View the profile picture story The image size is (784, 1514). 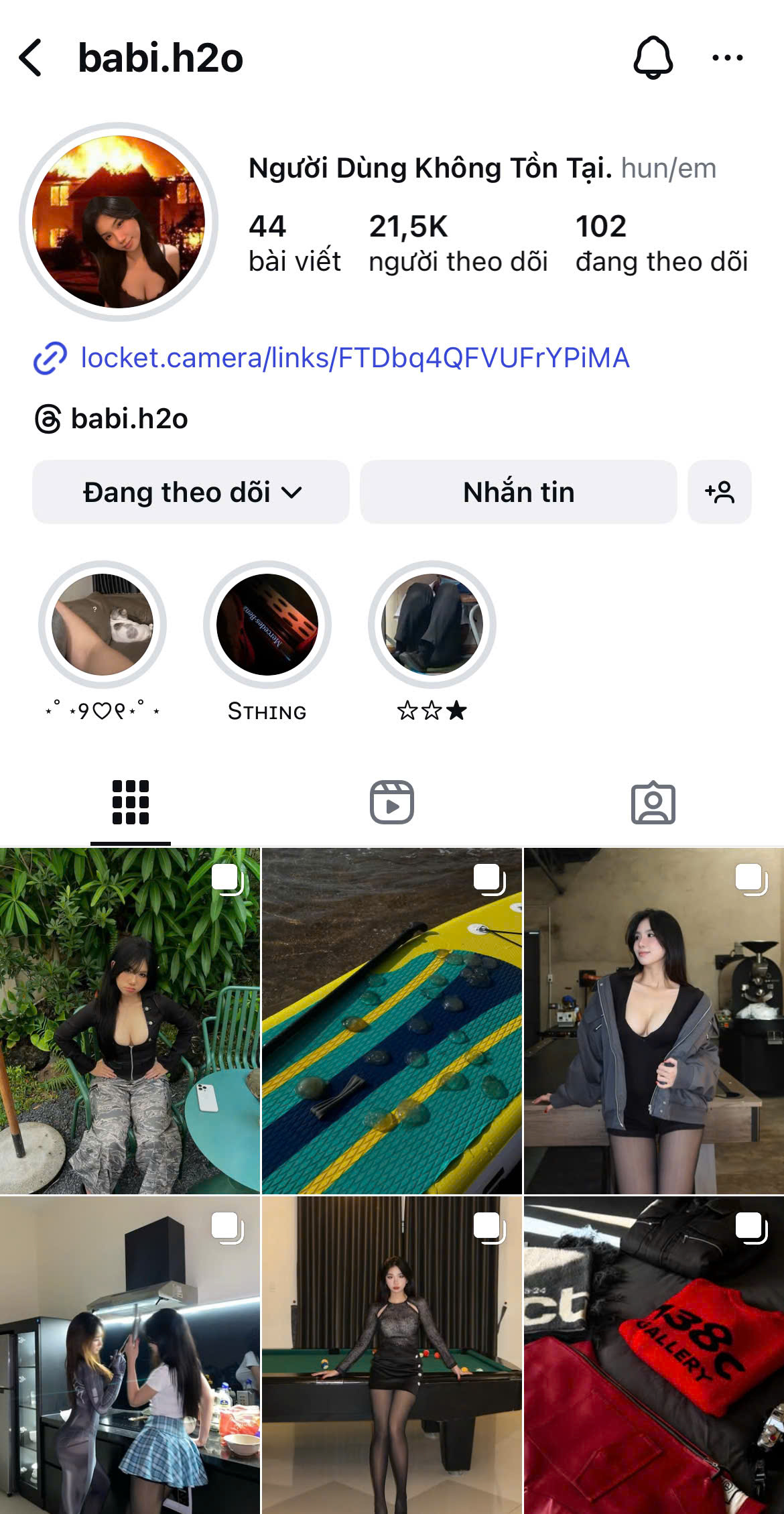(119, 222)
